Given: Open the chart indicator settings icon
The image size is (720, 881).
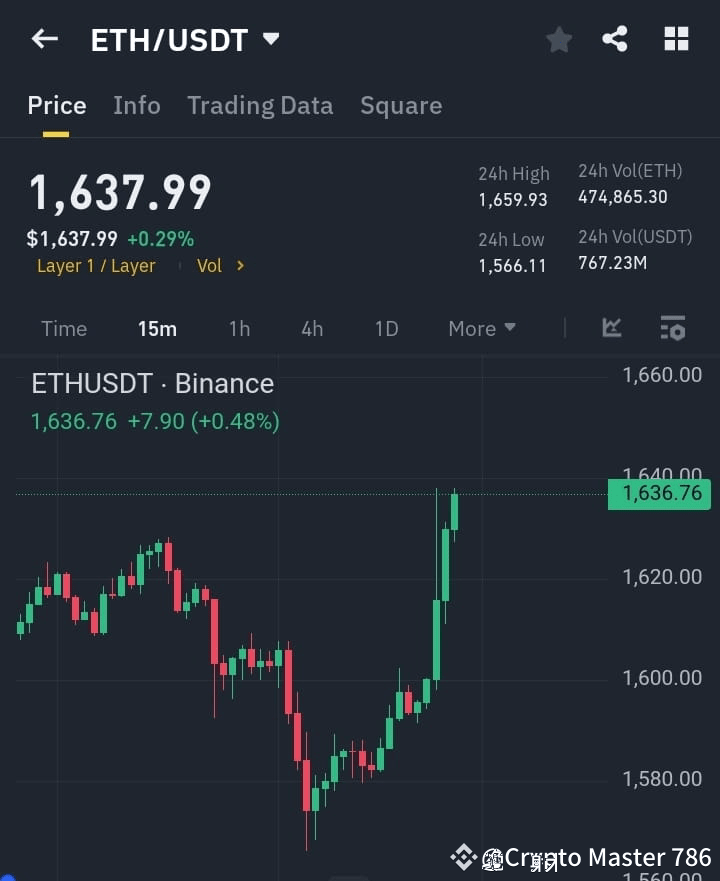Looking at the screenshot, I should 672,328.
